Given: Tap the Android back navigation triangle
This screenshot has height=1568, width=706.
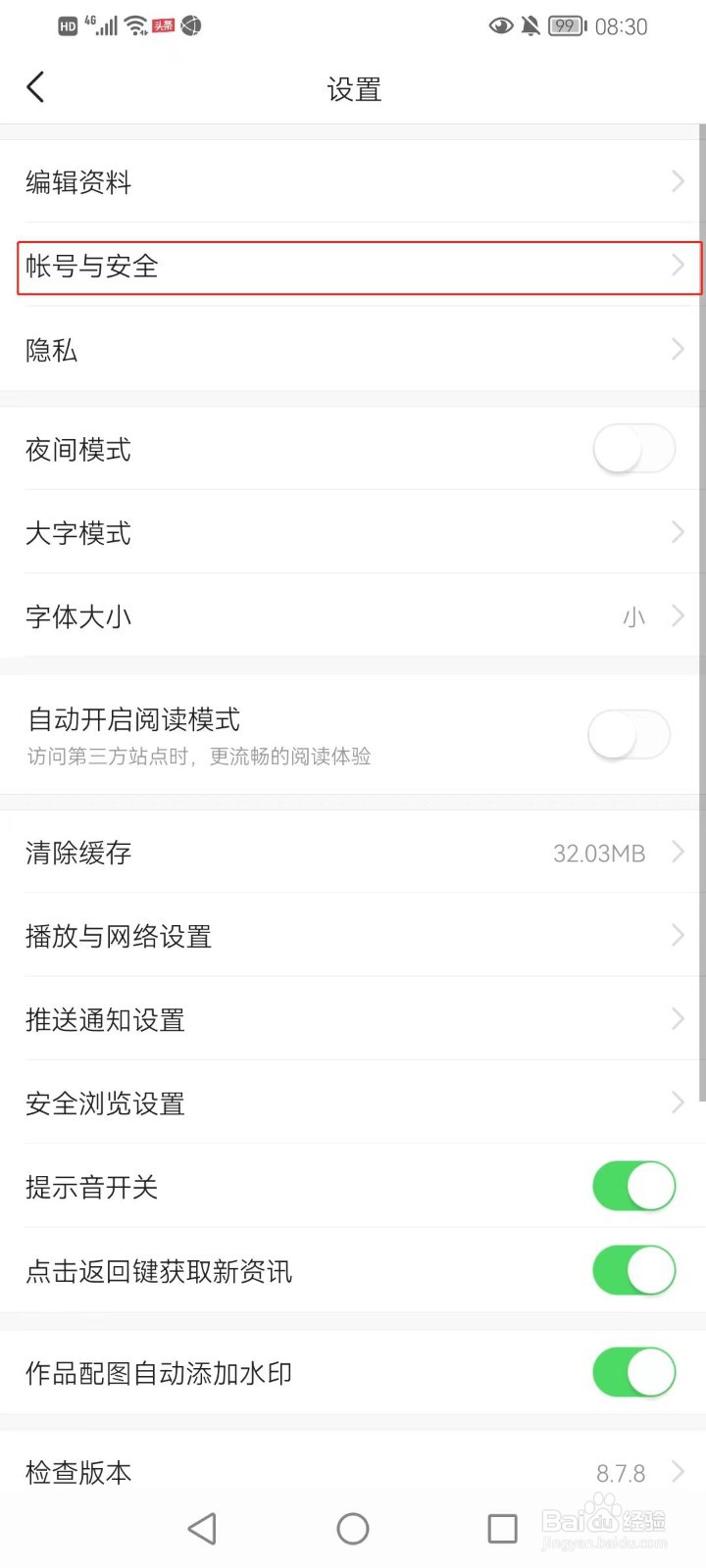Looking at the screenshot, I should click(x=202, y=1527).
